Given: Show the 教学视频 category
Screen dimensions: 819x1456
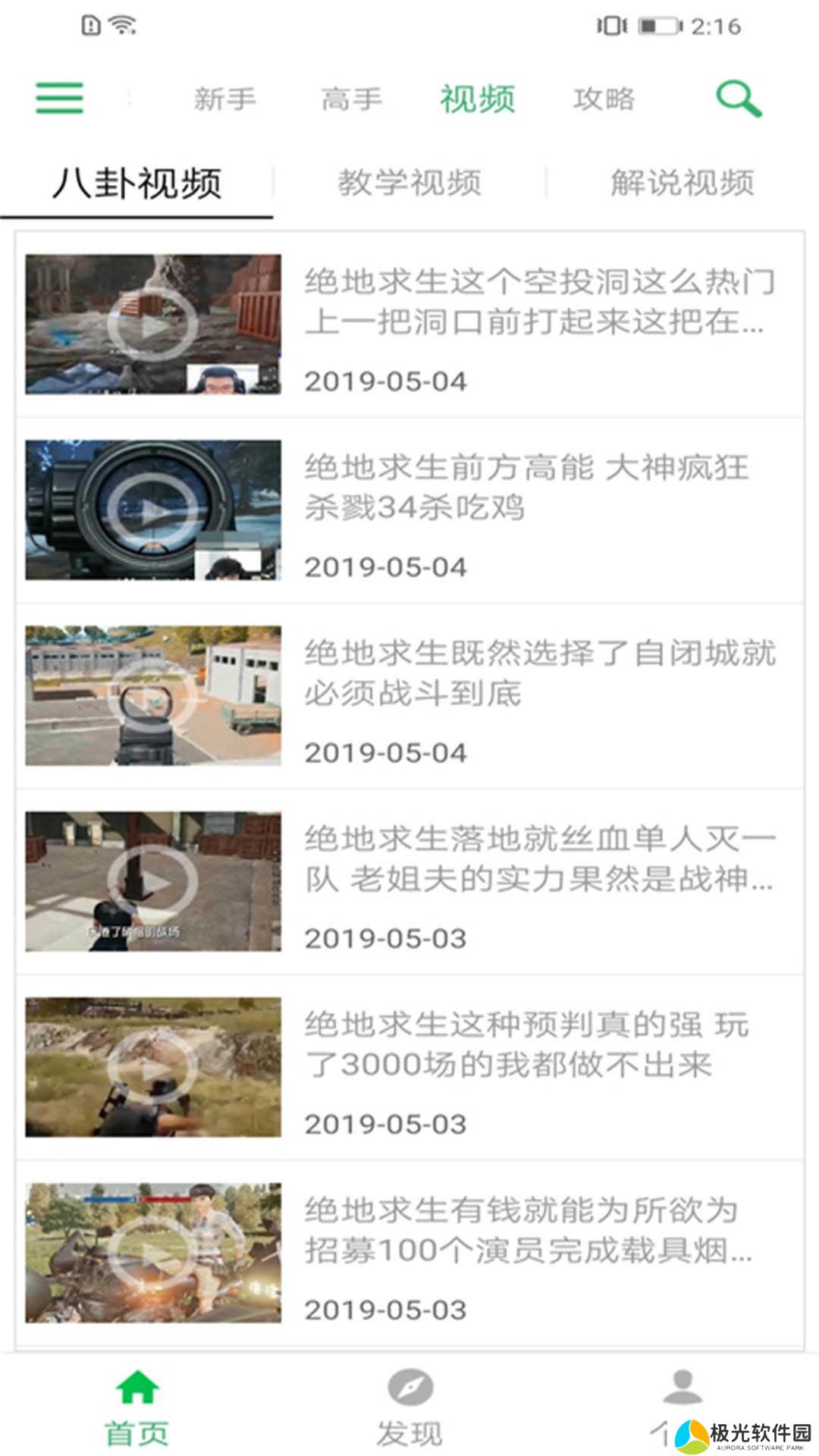Looking at the screenshot, I should point(409,184).
